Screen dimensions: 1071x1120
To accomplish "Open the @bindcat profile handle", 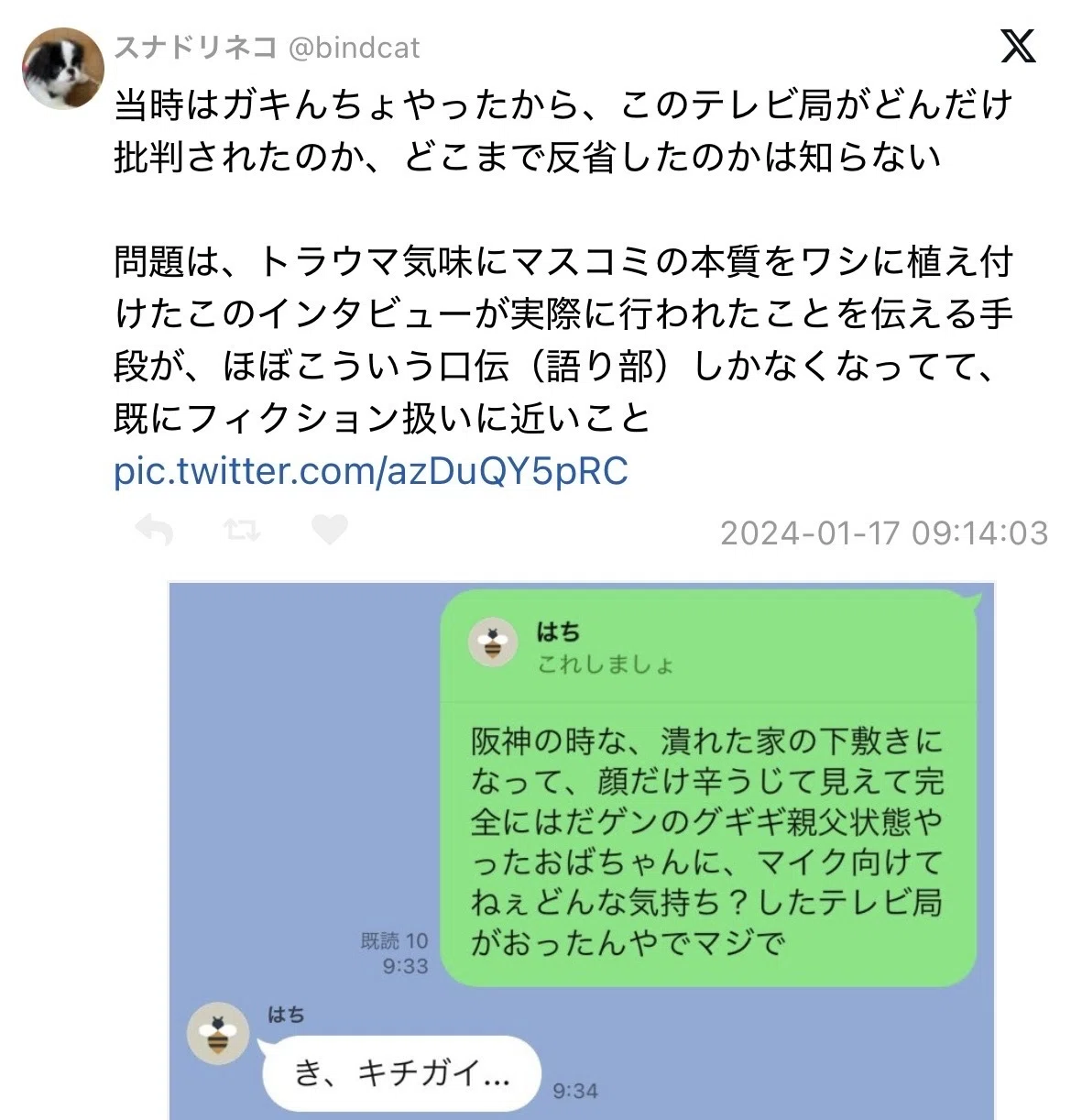I will (x=355, y=48).
